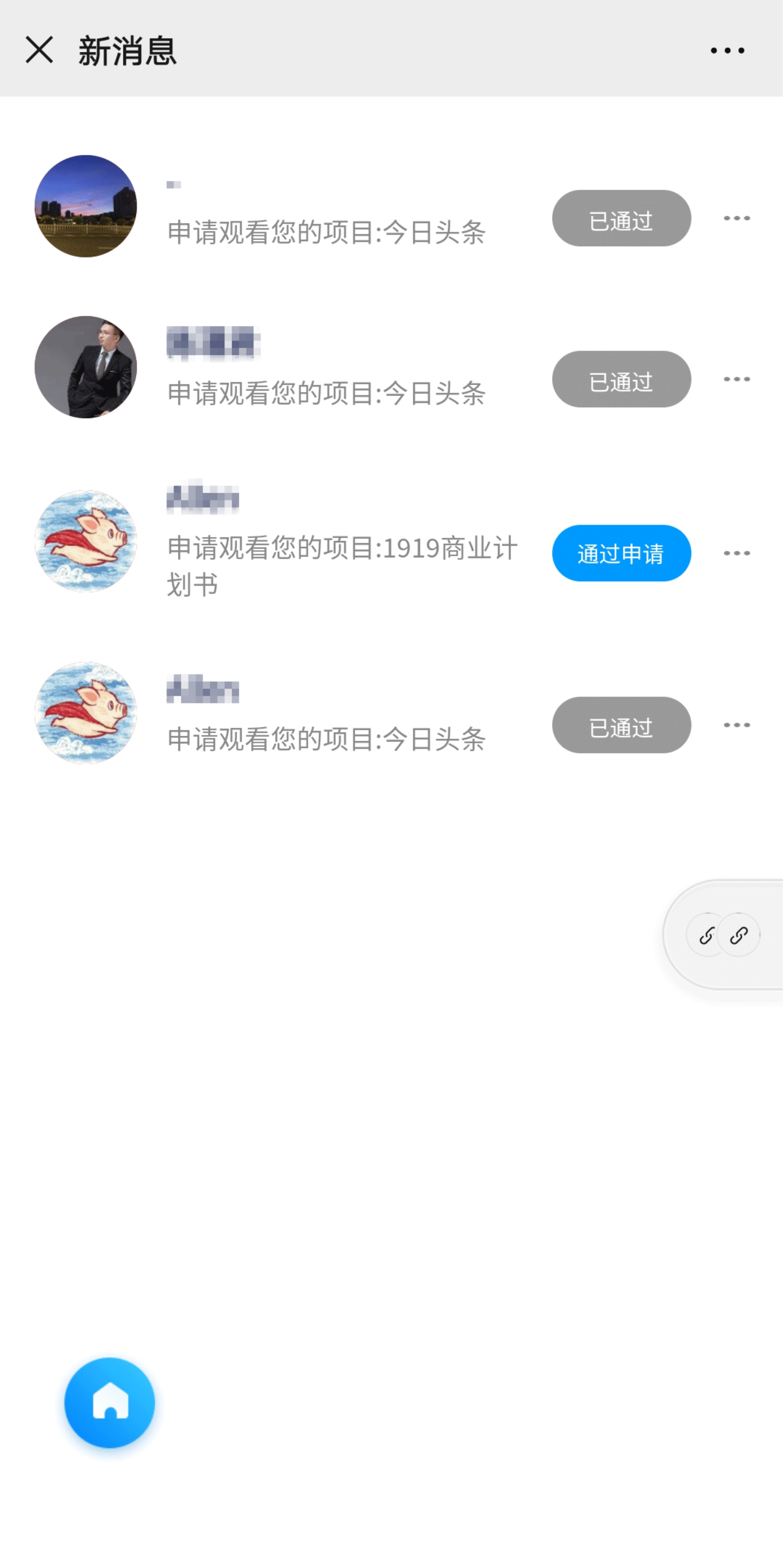Open the top-right overflow menu

pyautogui.click(x=727, y=50)
